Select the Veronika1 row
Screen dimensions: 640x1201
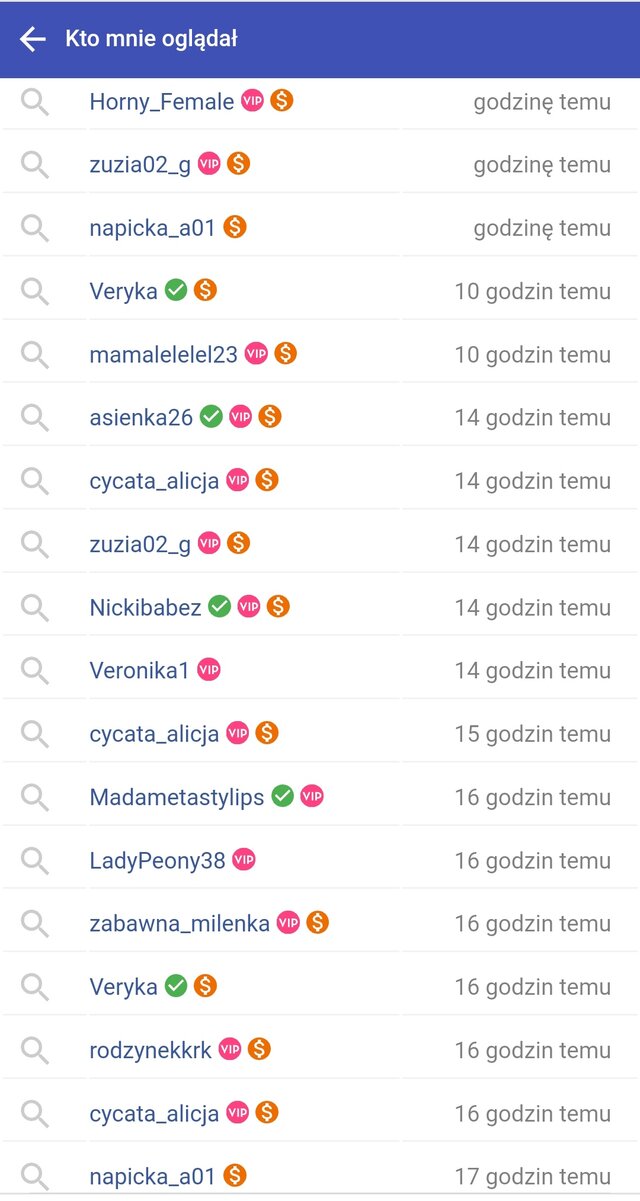(x=139, y=671)
